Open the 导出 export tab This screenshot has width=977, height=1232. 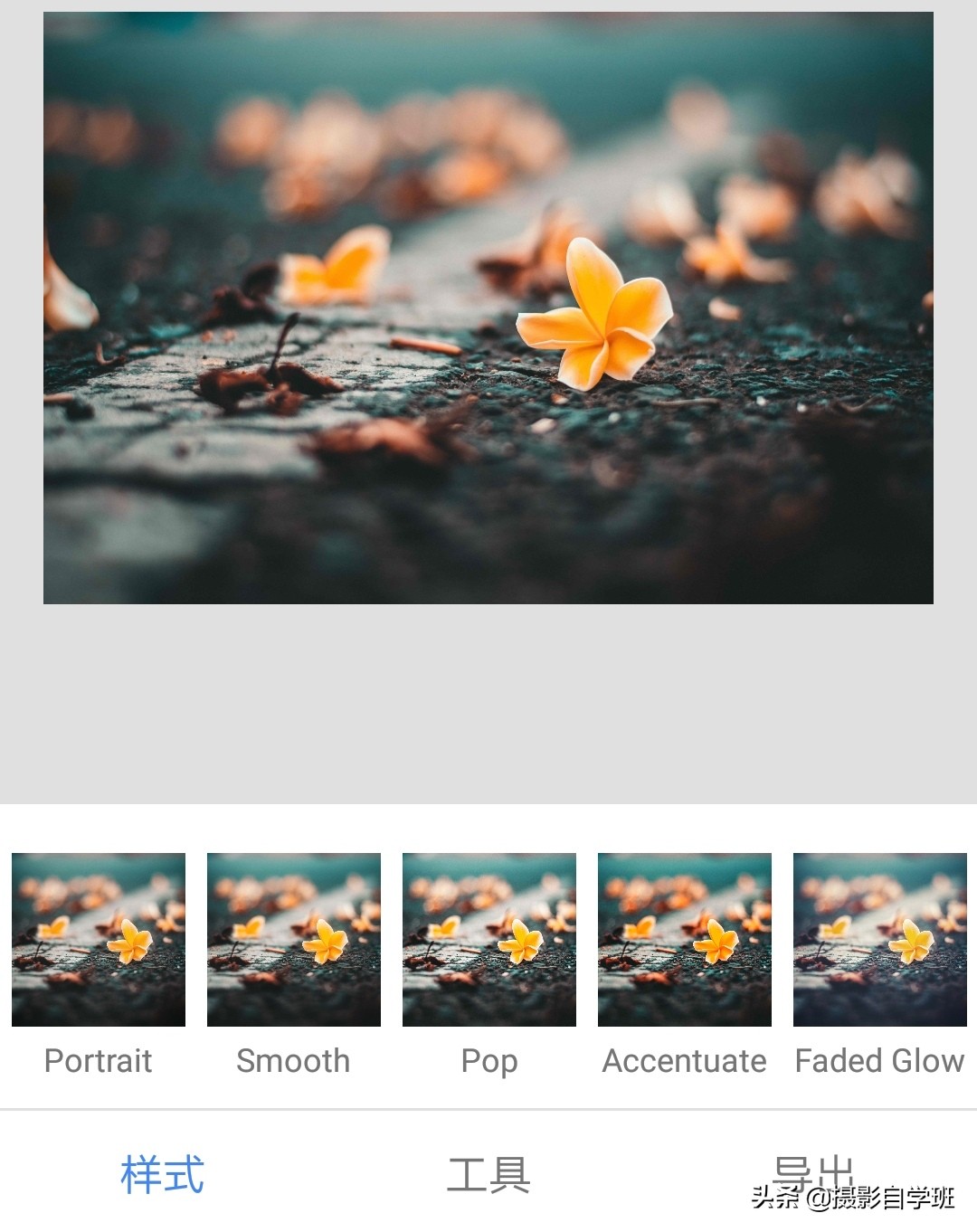pyautogui.click(x=812, y=1172)
